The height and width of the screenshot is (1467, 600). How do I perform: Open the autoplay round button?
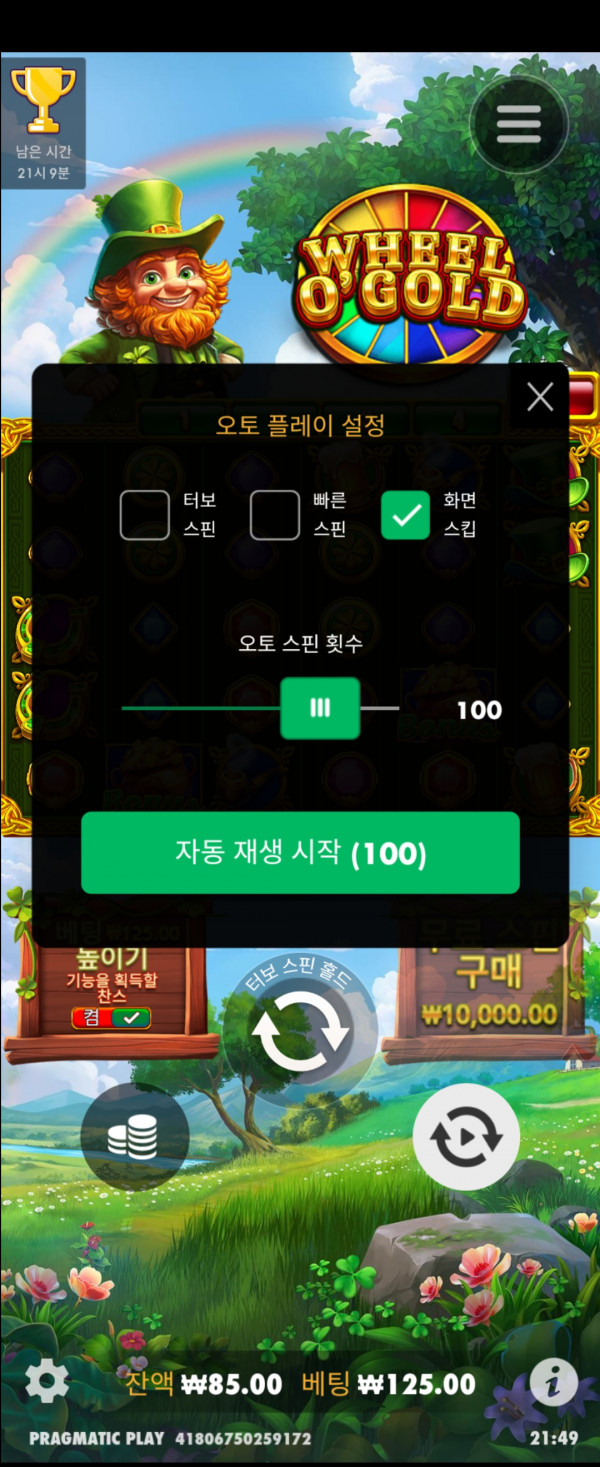466,1137
